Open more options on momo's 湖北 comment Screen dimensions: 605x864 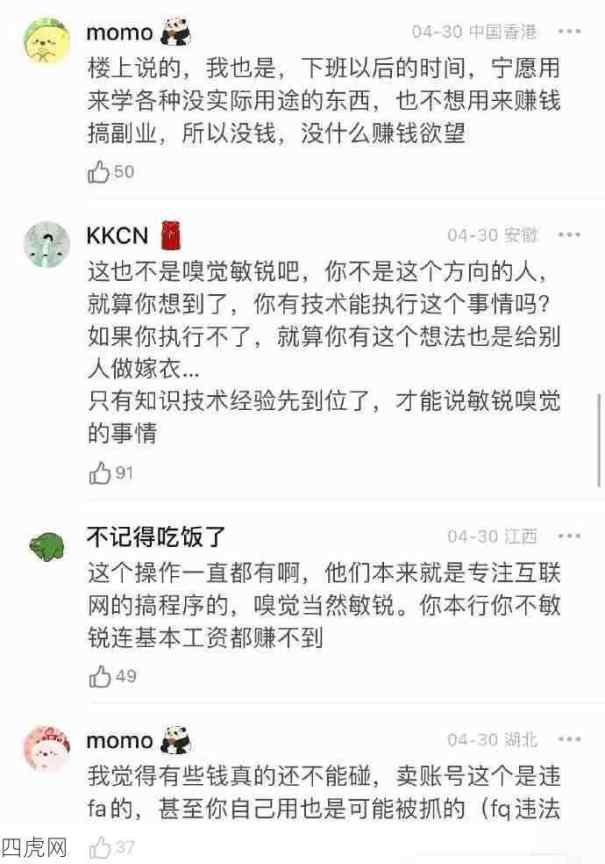(569, 740)
